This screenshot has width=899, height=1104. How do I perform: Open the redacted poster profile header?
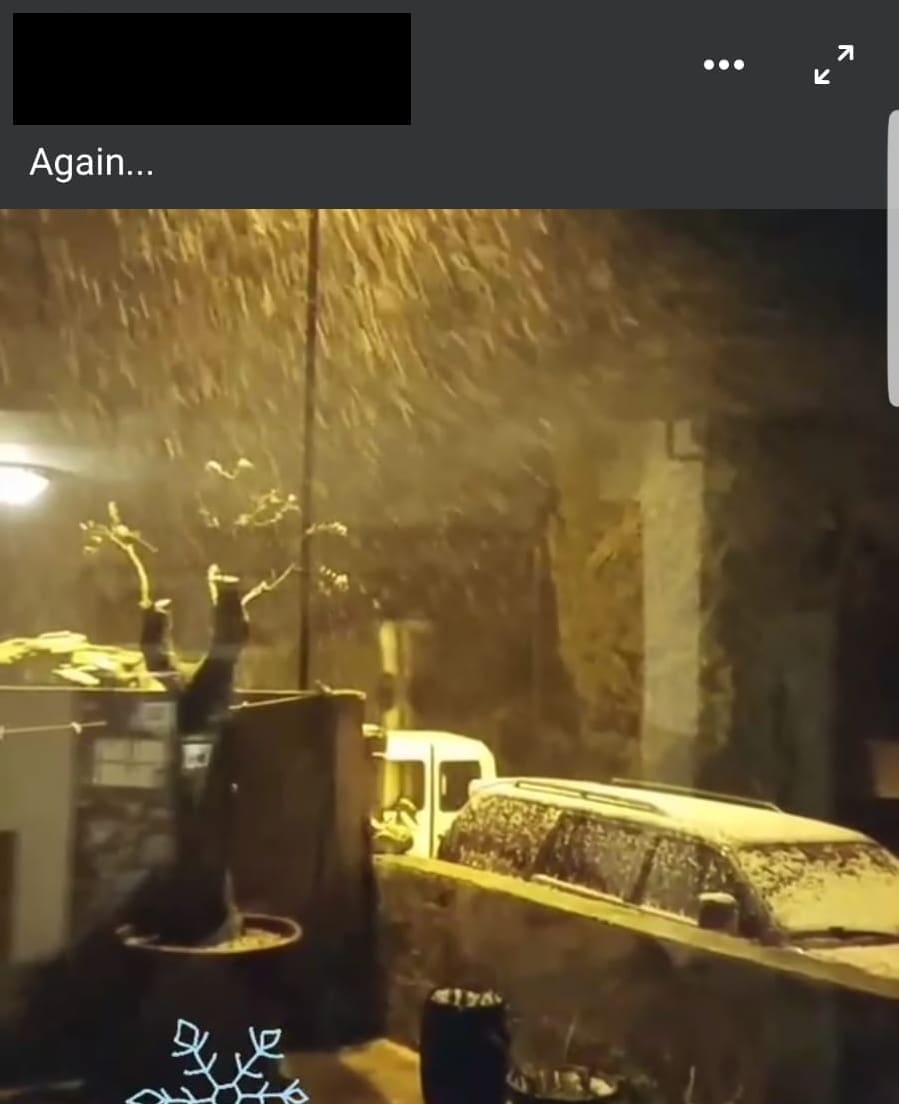pos(211,69)
